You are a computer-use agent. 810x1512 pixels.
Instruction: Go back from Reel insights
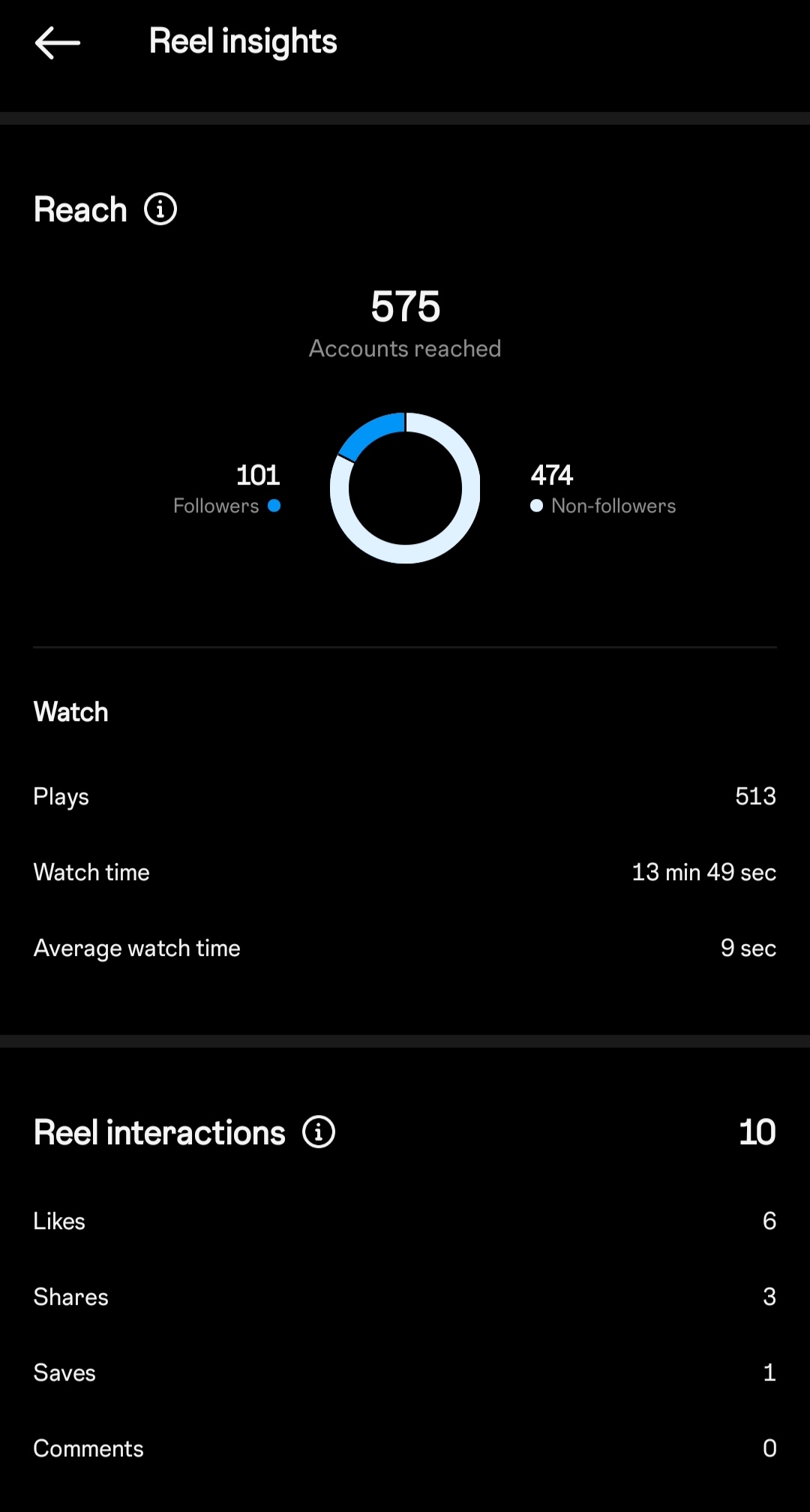(x=58, y=43)
